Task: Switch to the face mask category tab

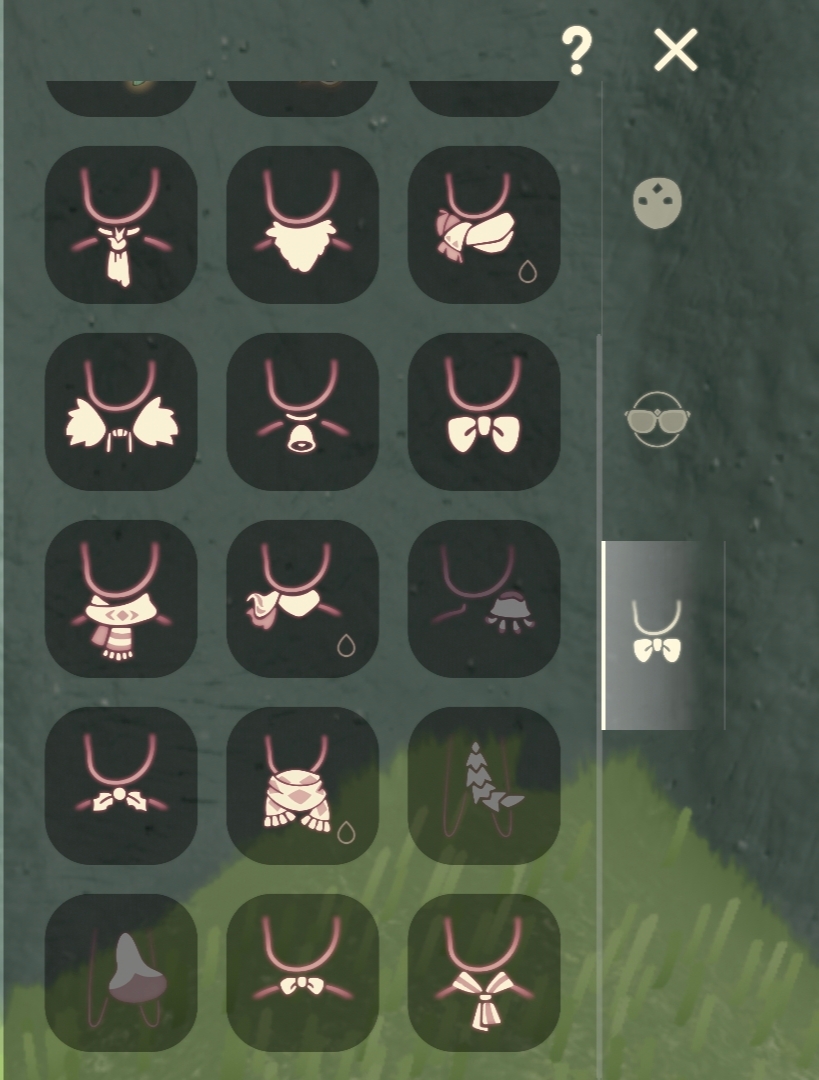Action: [x=658, y=203]
